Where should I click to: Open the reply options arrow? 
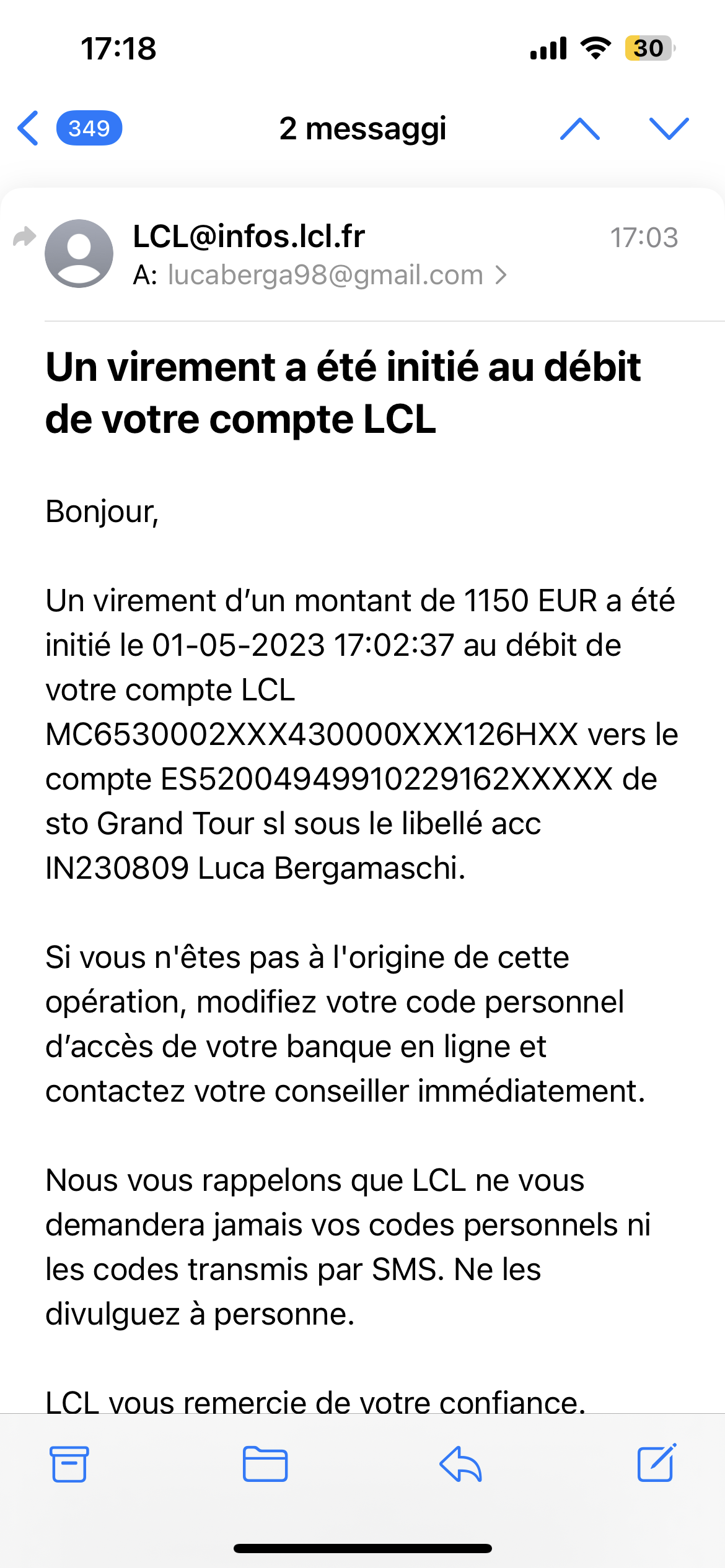tap(460, 1464)
